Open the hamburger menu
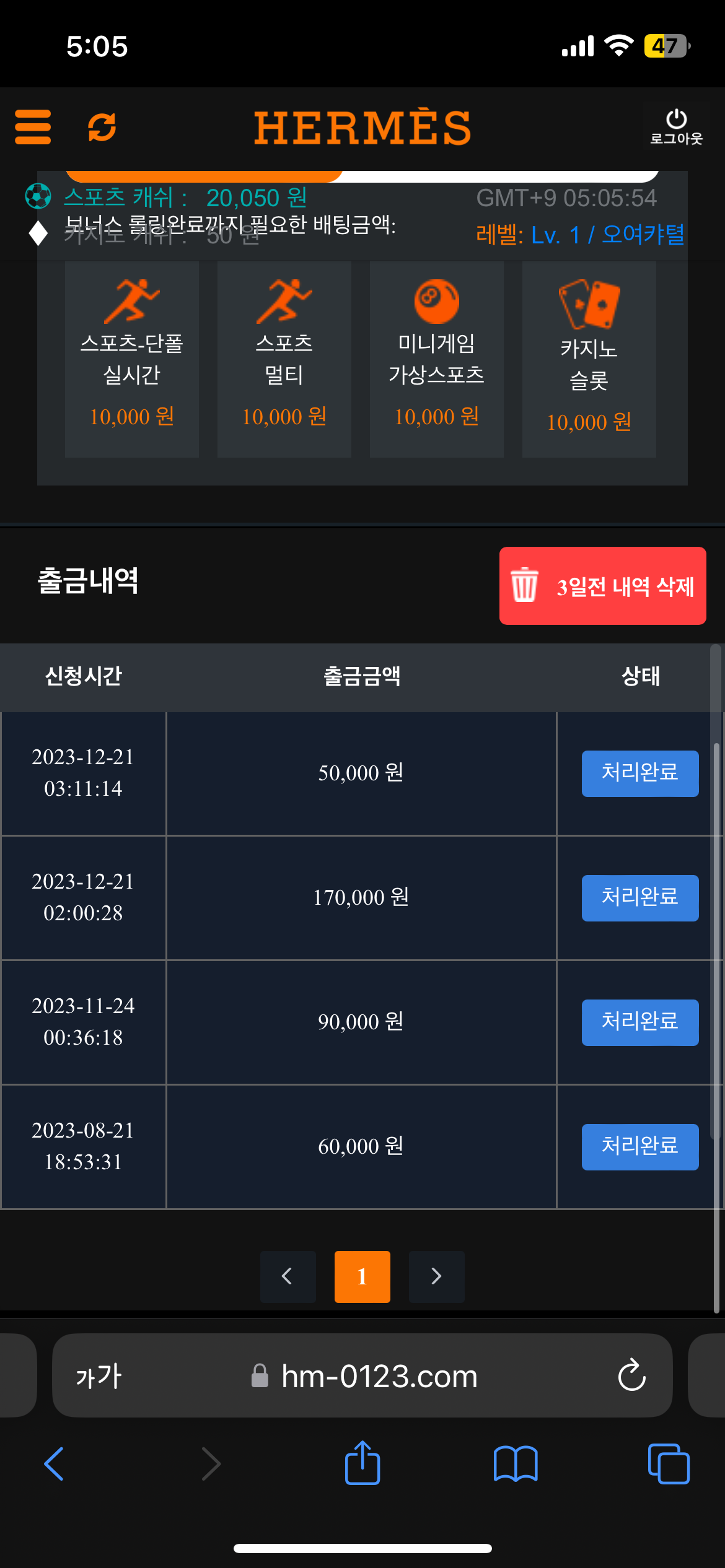Screen dimensions: 725x1568 click(x=33, y=127)
